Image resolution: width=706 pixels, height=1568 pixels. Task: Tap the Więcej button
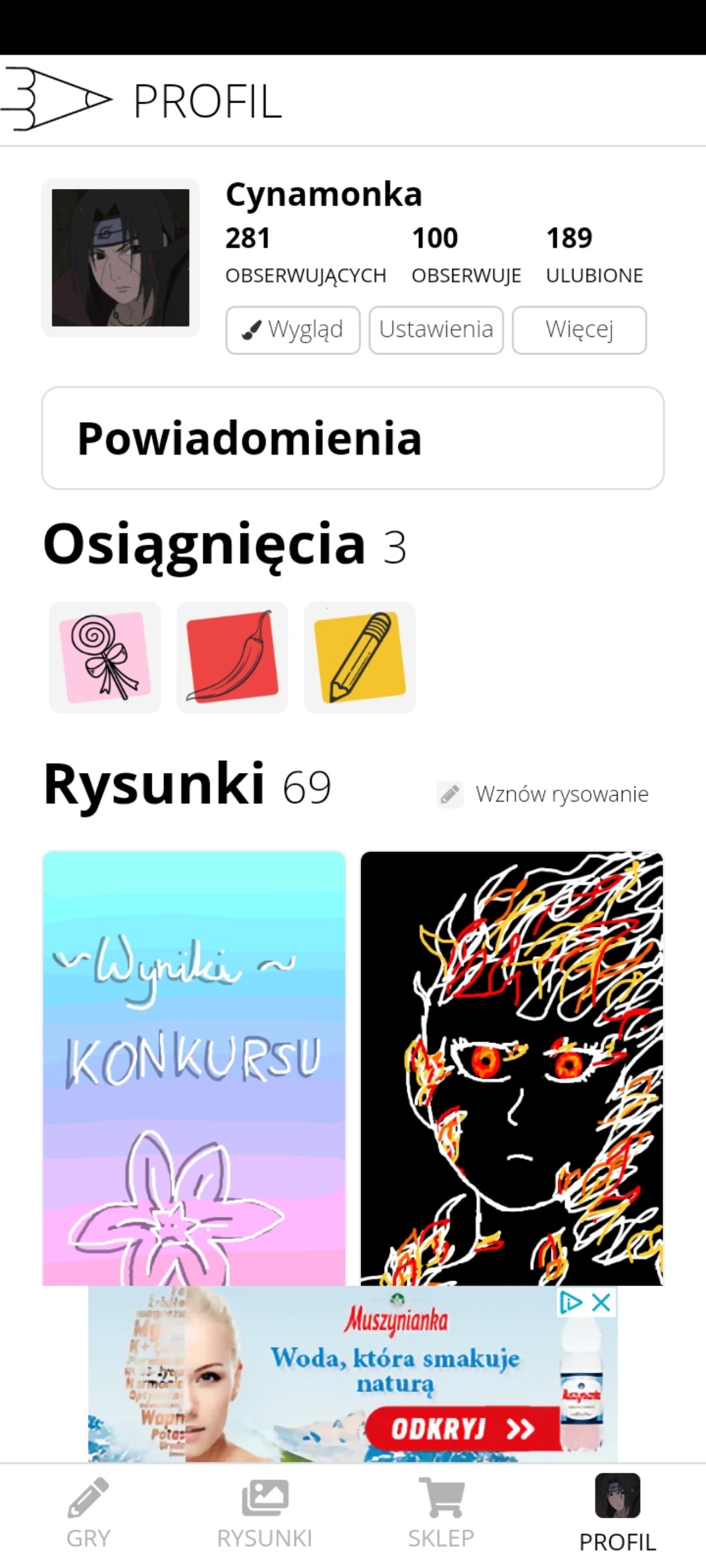pos(579,330)
